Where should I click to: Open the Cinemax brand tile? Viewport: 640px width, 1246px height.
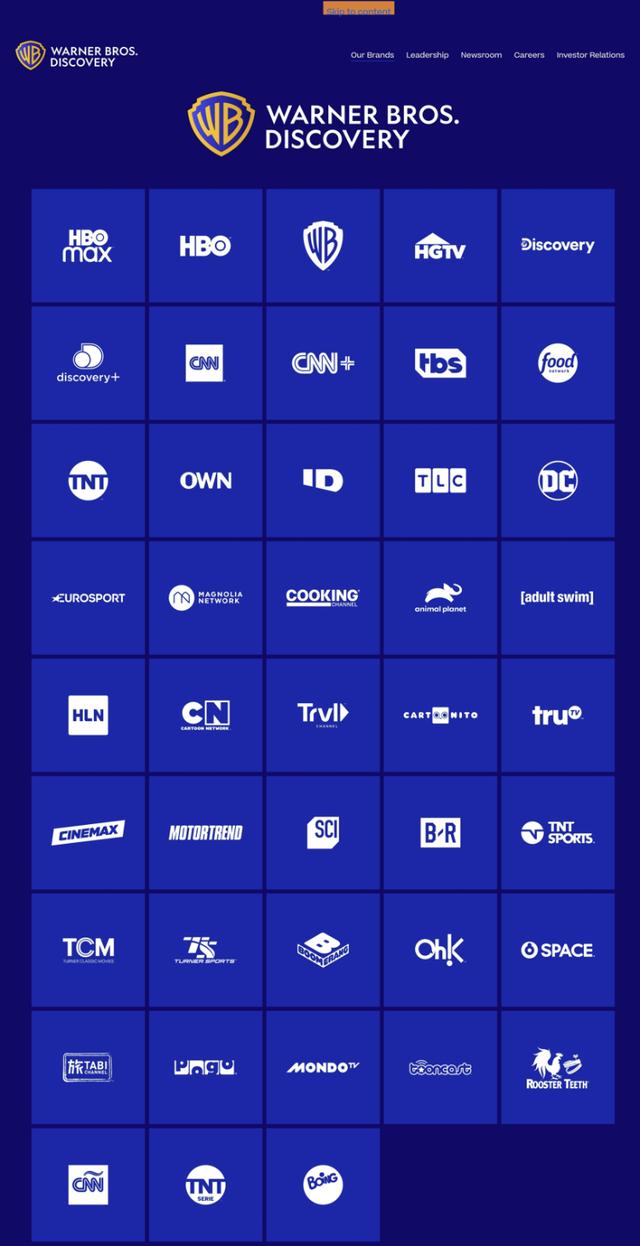tap(88, 832)
